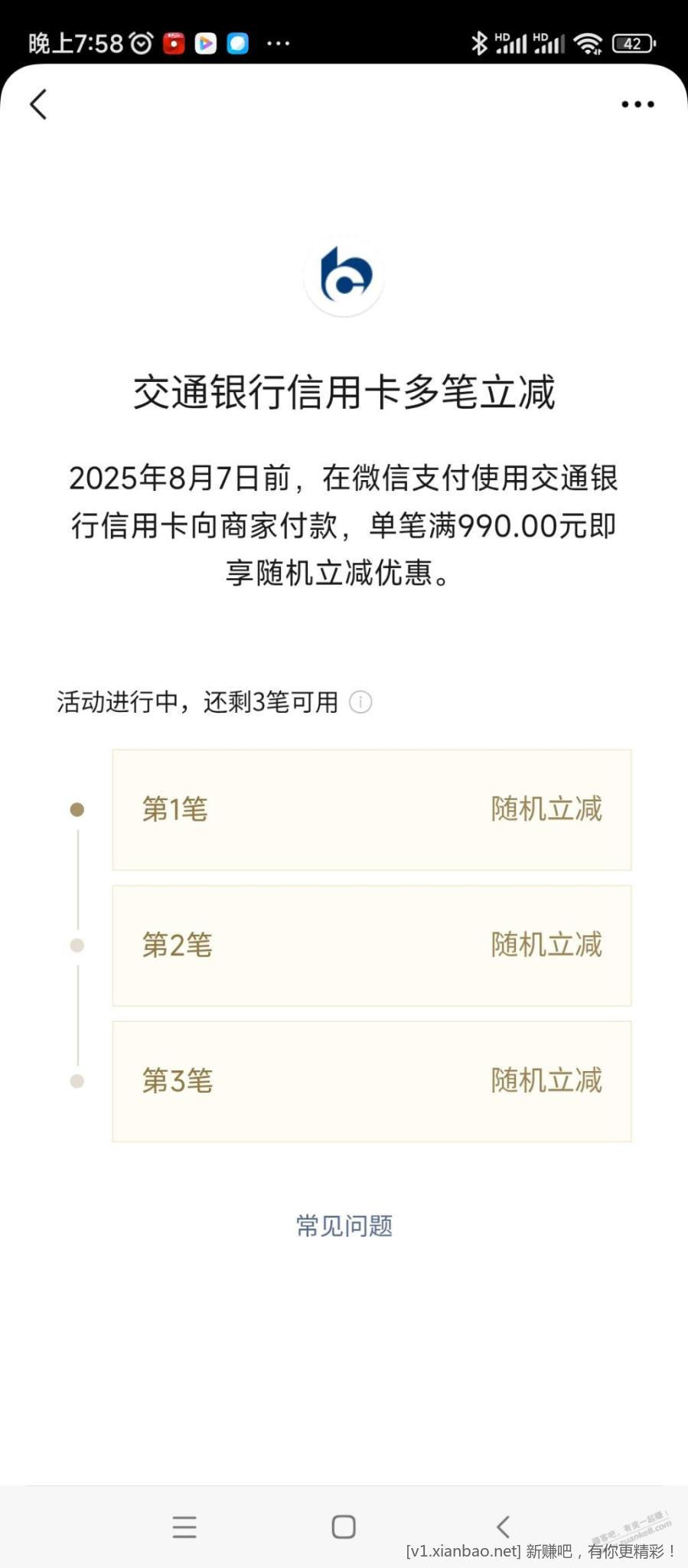Tap the info icon beside activity status
This screenshot has height=1568, width=688.
[x=360, y=703]
